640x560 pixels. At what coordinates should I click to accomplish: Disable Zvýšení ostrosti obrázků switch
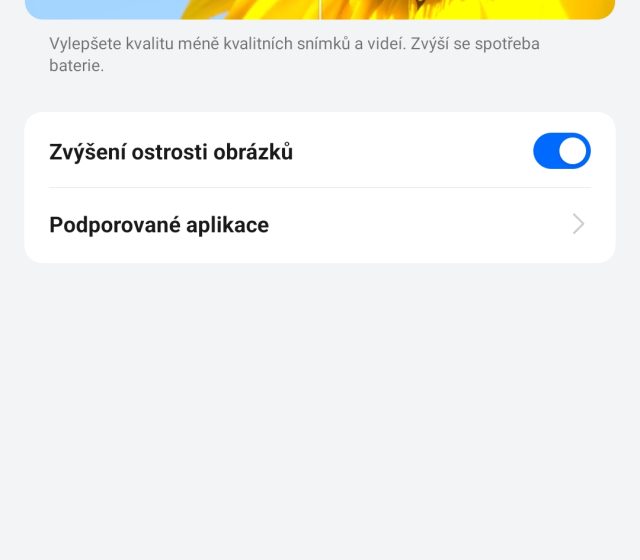[x=561, y=151]
